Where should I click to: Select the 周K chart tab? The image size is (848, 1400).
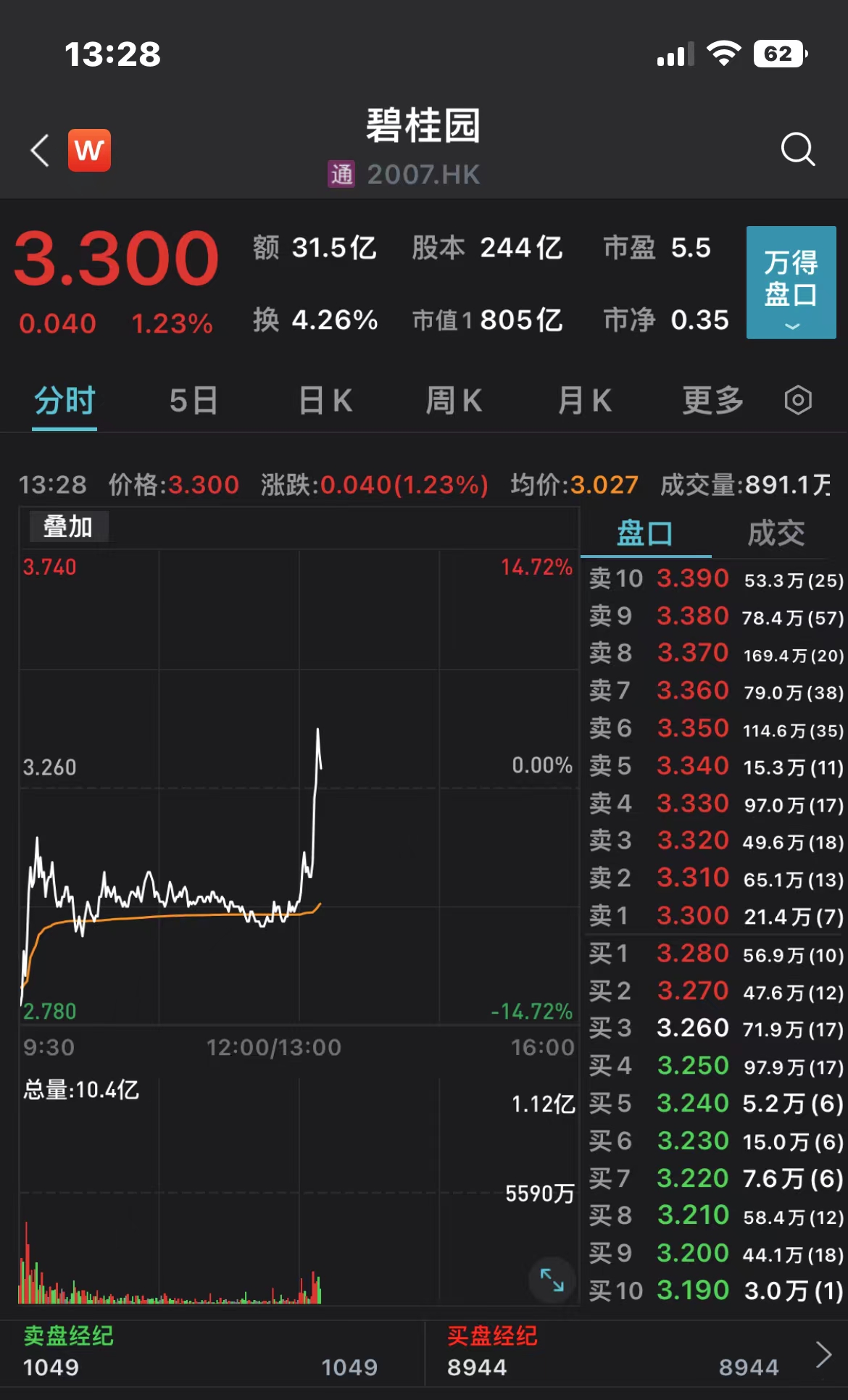click(x=454, y=401)
